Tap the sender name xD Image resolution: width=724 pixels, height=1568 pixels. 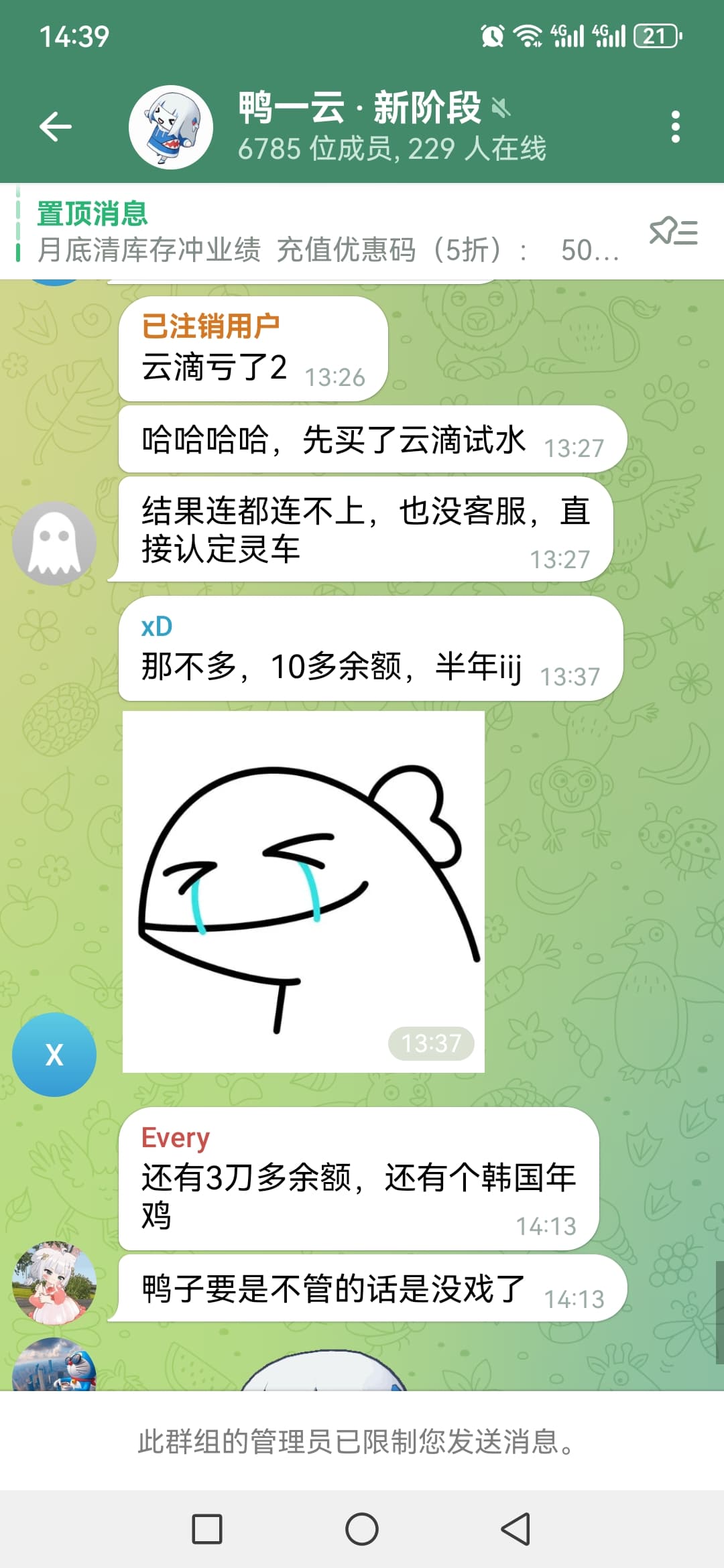[x=157, y=627]
